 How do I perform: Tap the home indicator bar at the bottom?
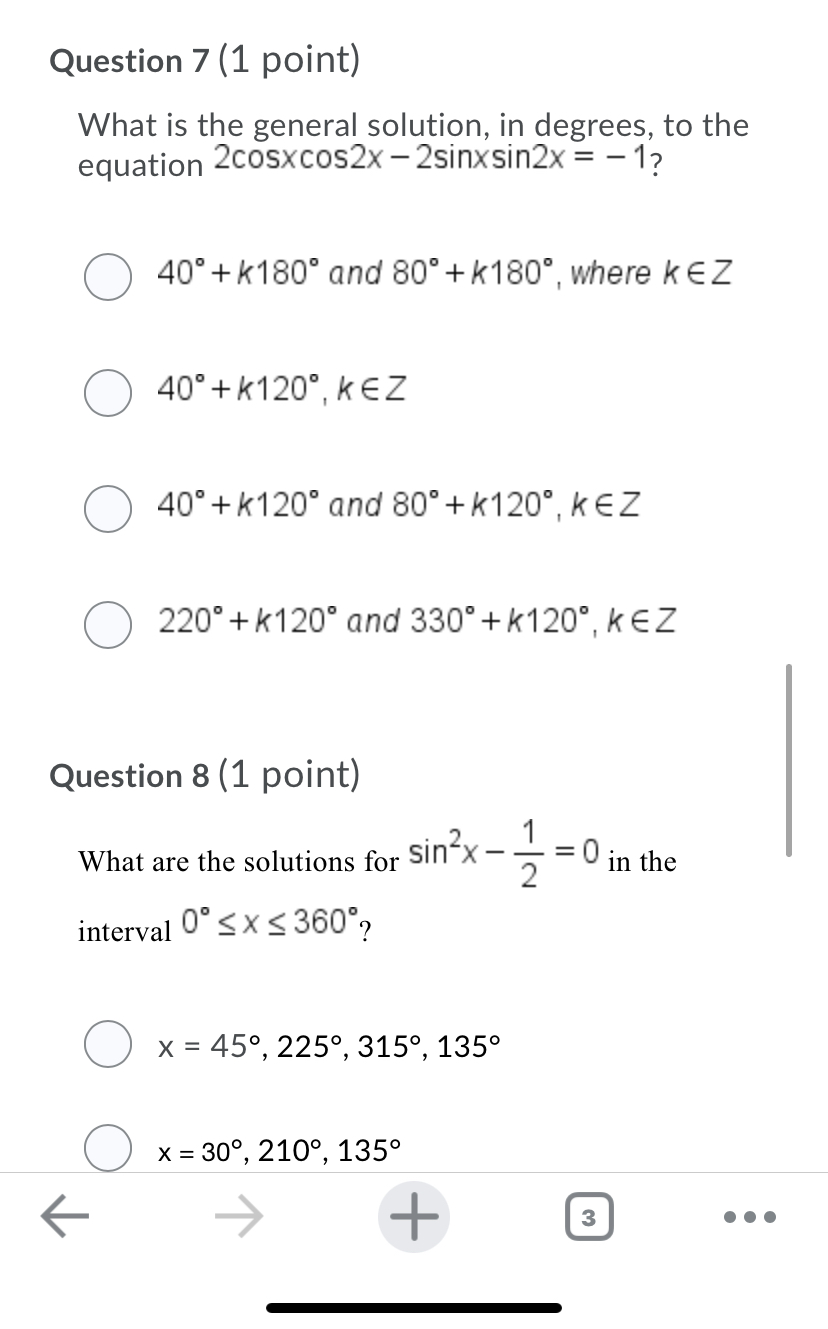(414, 1306)
